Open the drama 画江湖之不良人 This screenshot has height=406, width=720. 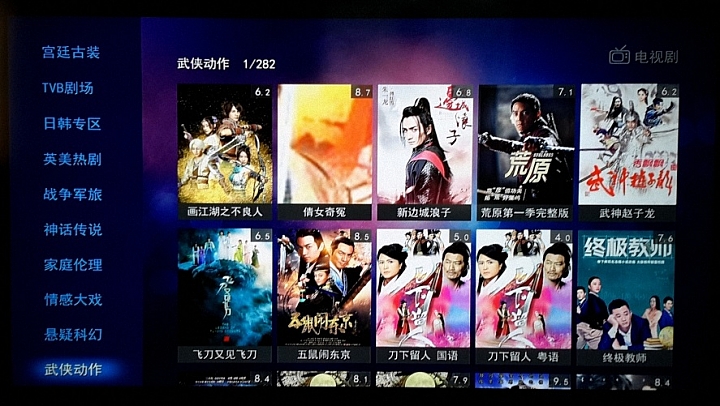pyautogui.click(x=225, y=150)
